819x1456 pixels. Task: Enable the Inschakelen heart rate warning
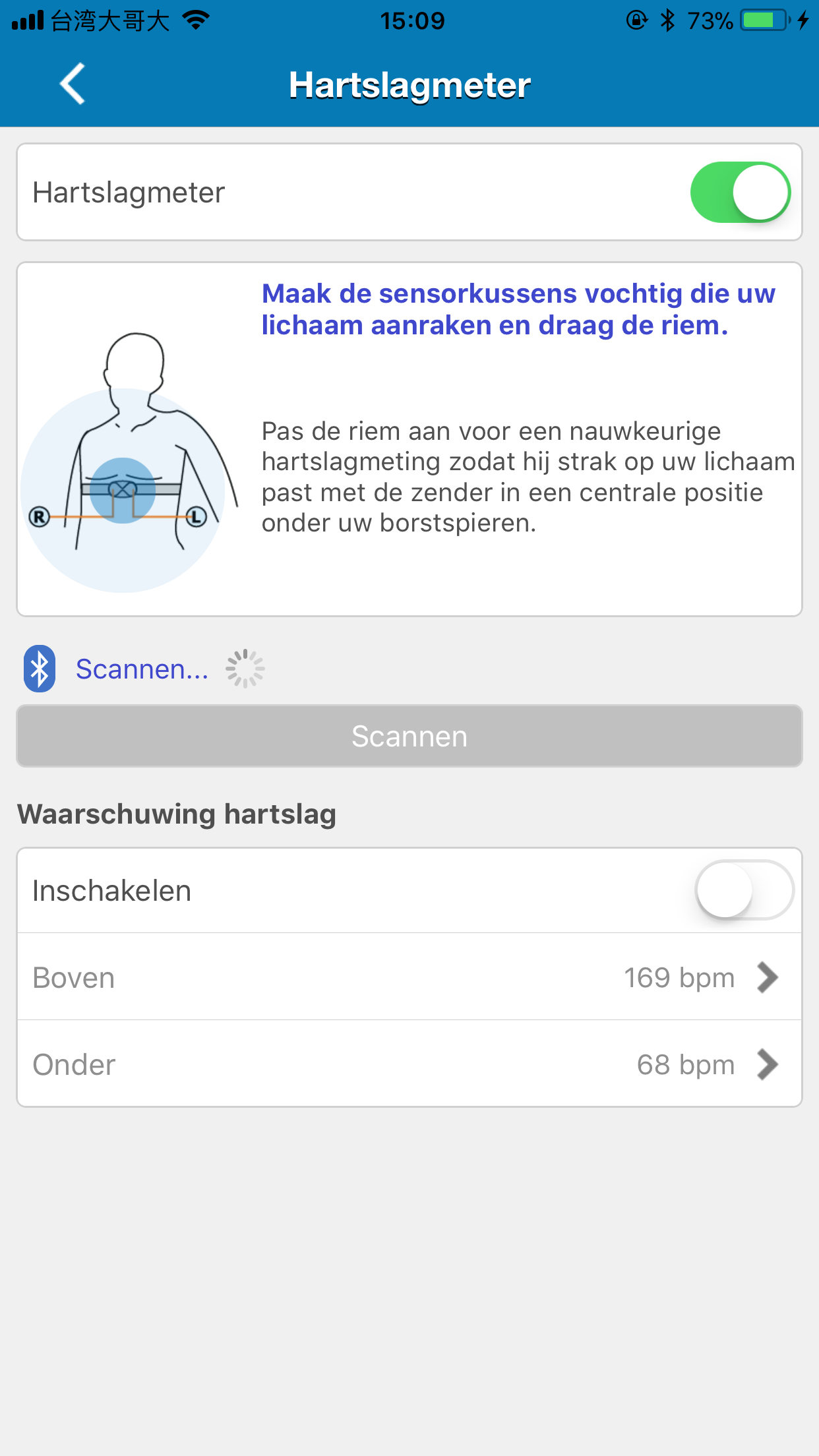[x=744, y=890]
